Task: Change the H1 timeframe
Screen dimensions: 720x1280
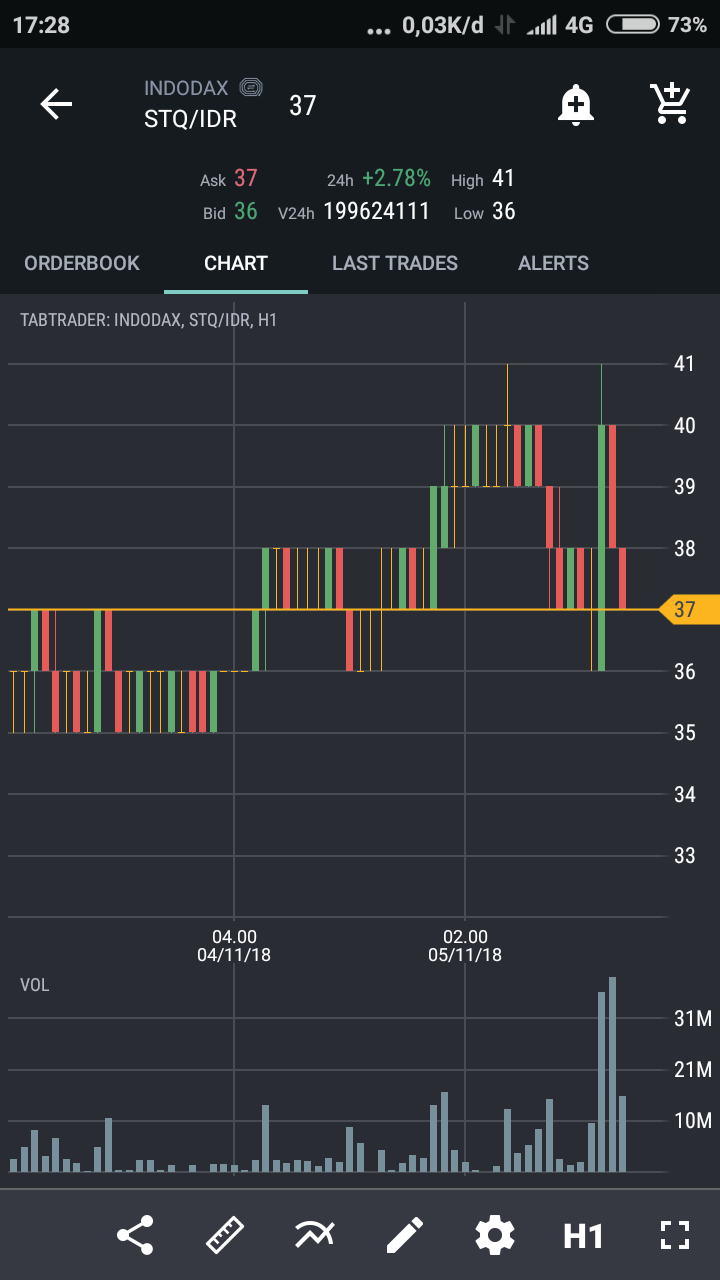Action: [x=583, y=1237]
